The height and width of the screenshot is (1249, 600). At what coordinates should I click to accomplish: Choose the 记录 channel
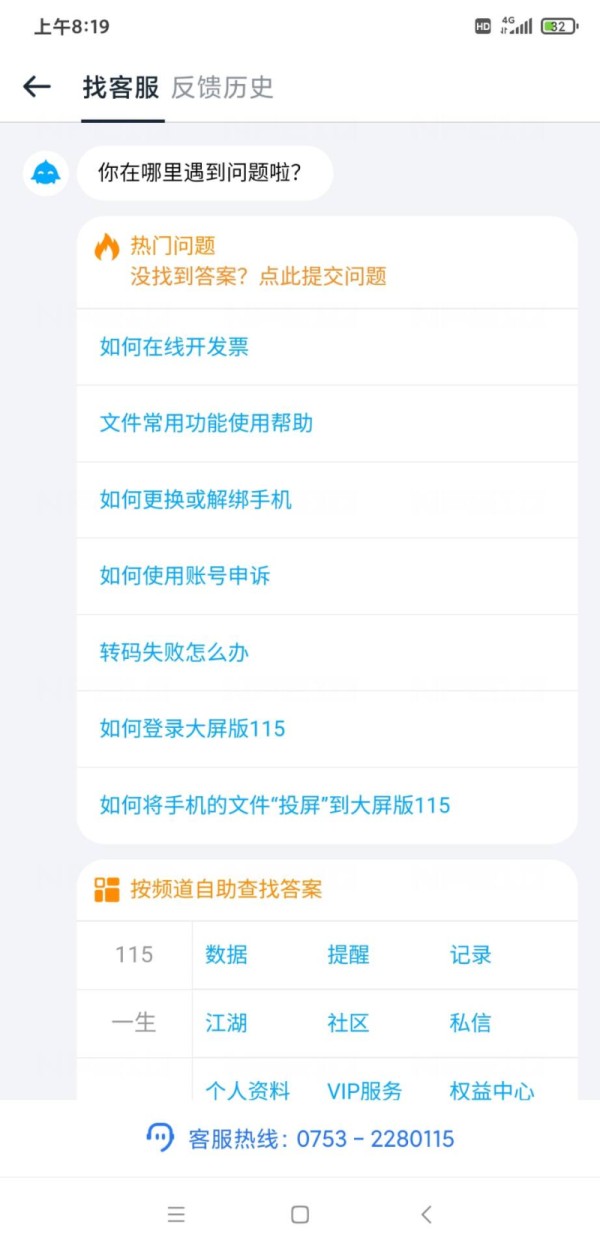point(470,955)
